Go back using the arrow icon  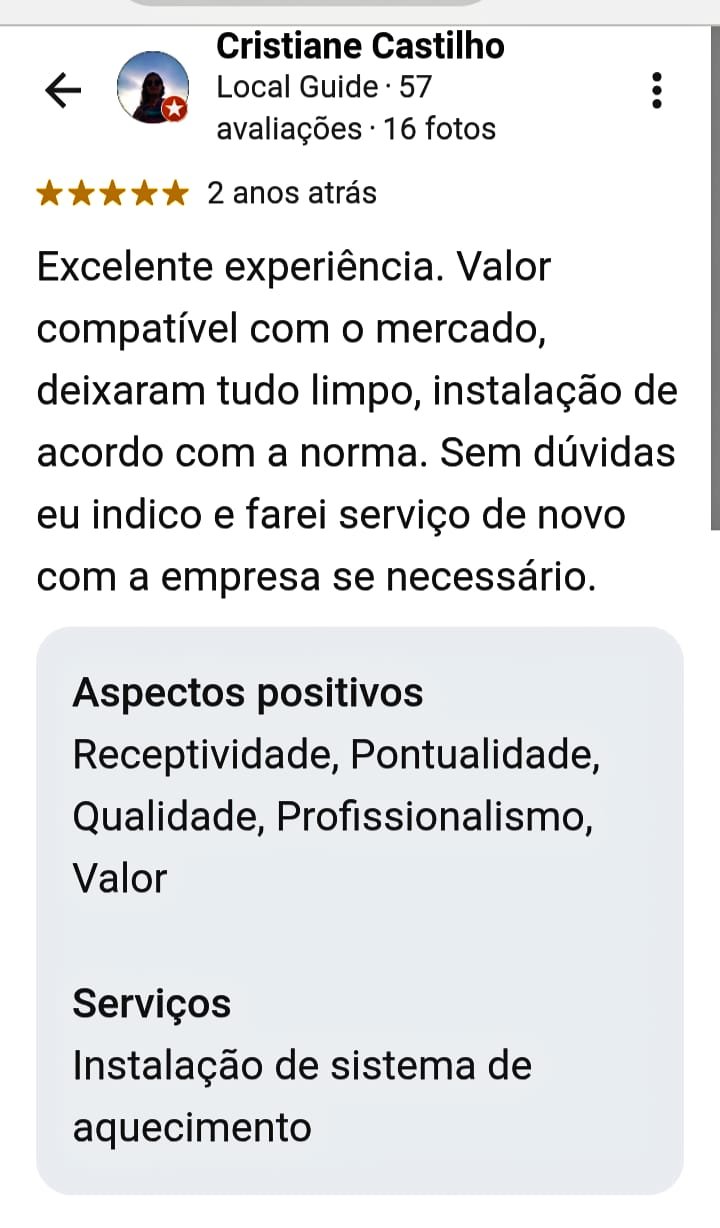(63, 91)
